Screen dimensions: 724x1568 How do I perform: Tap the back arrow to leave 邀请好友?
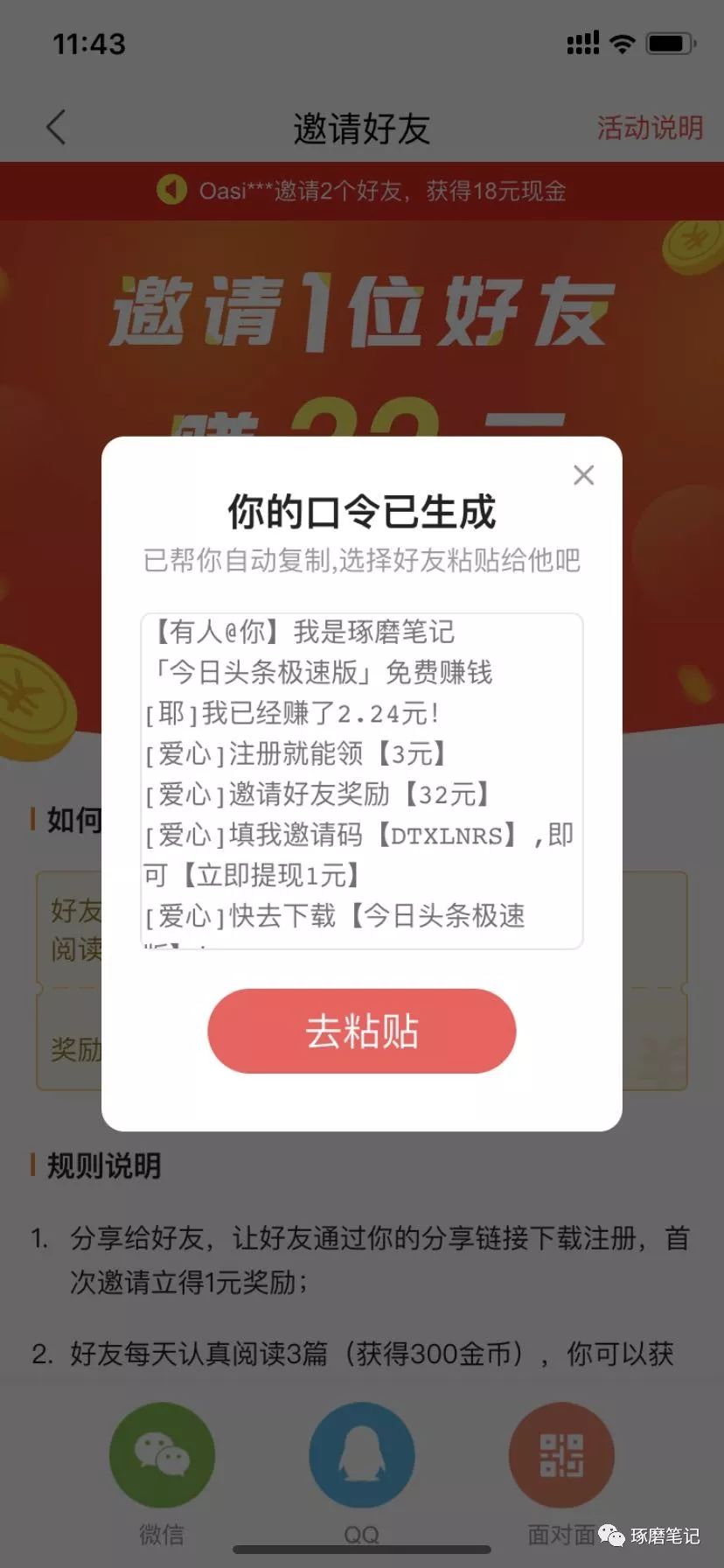[55, 127]
